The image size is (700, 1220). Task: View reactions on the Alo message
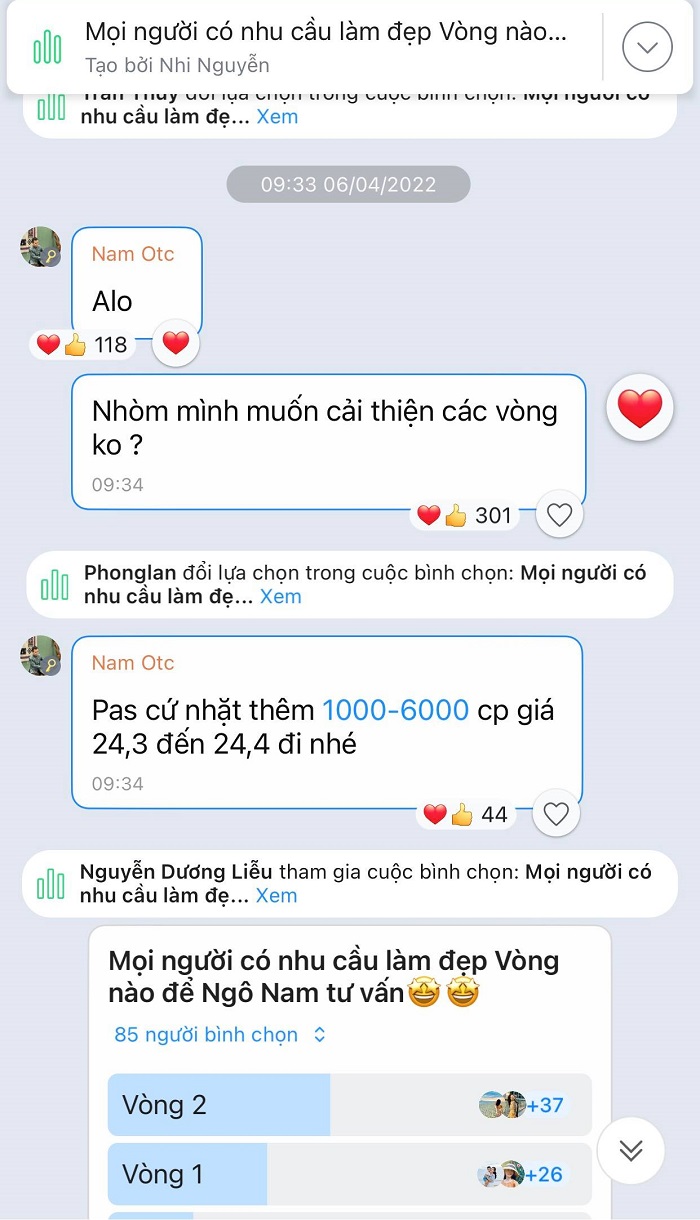(82, 345)
